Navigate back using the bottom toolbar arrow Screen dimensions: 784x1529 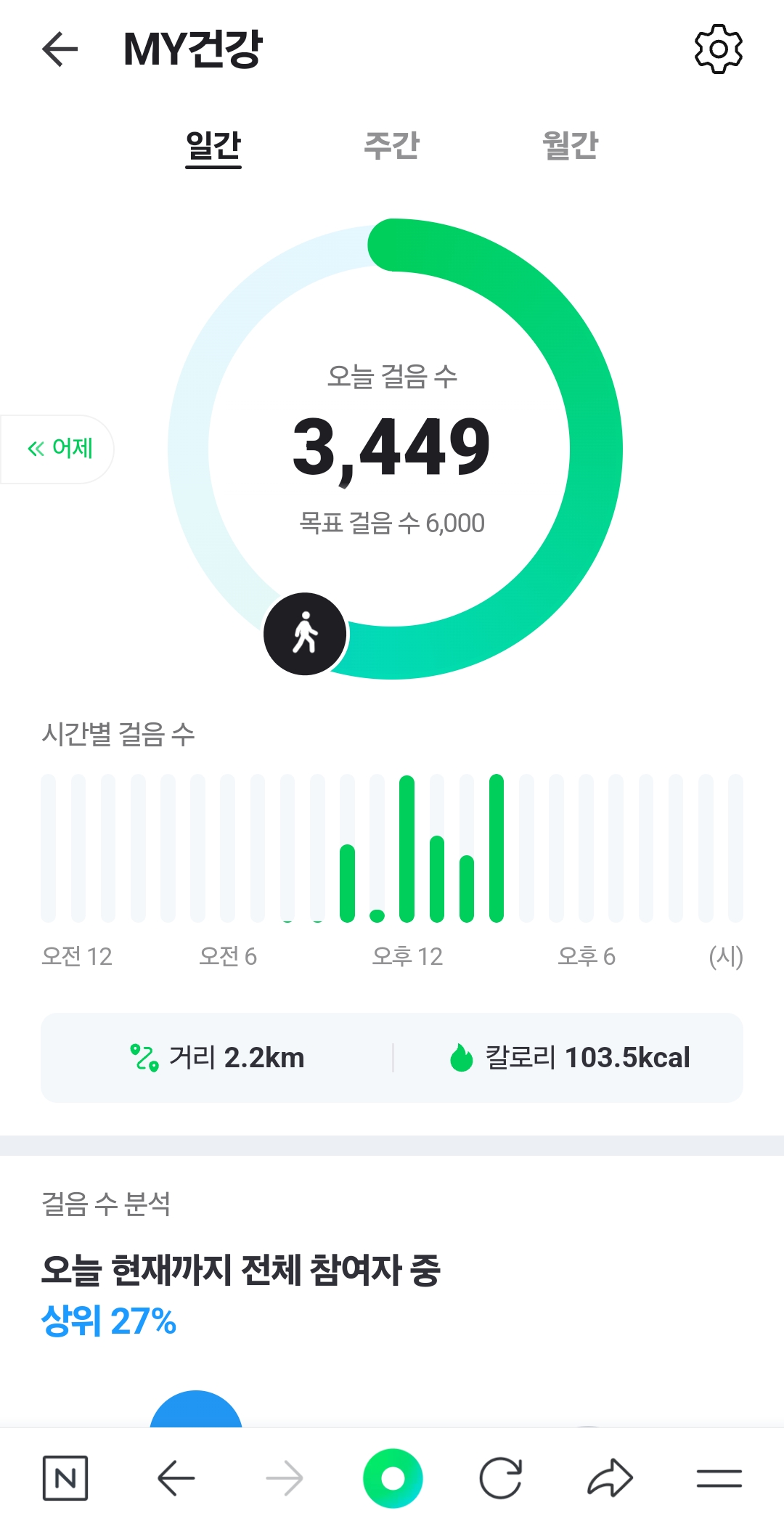176,1477
